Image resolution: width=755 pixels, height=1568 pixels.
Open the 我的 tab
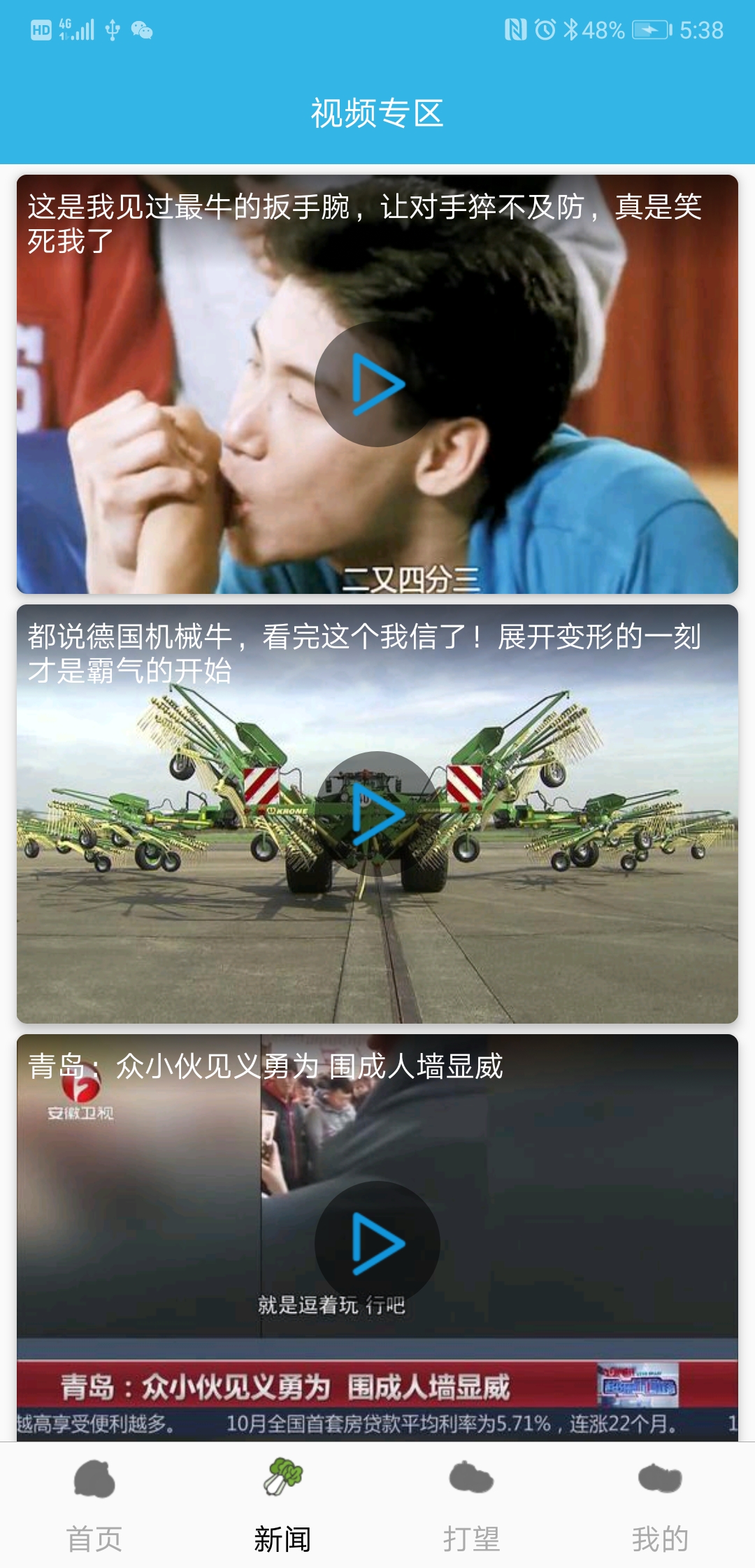tap(661, 1505)
